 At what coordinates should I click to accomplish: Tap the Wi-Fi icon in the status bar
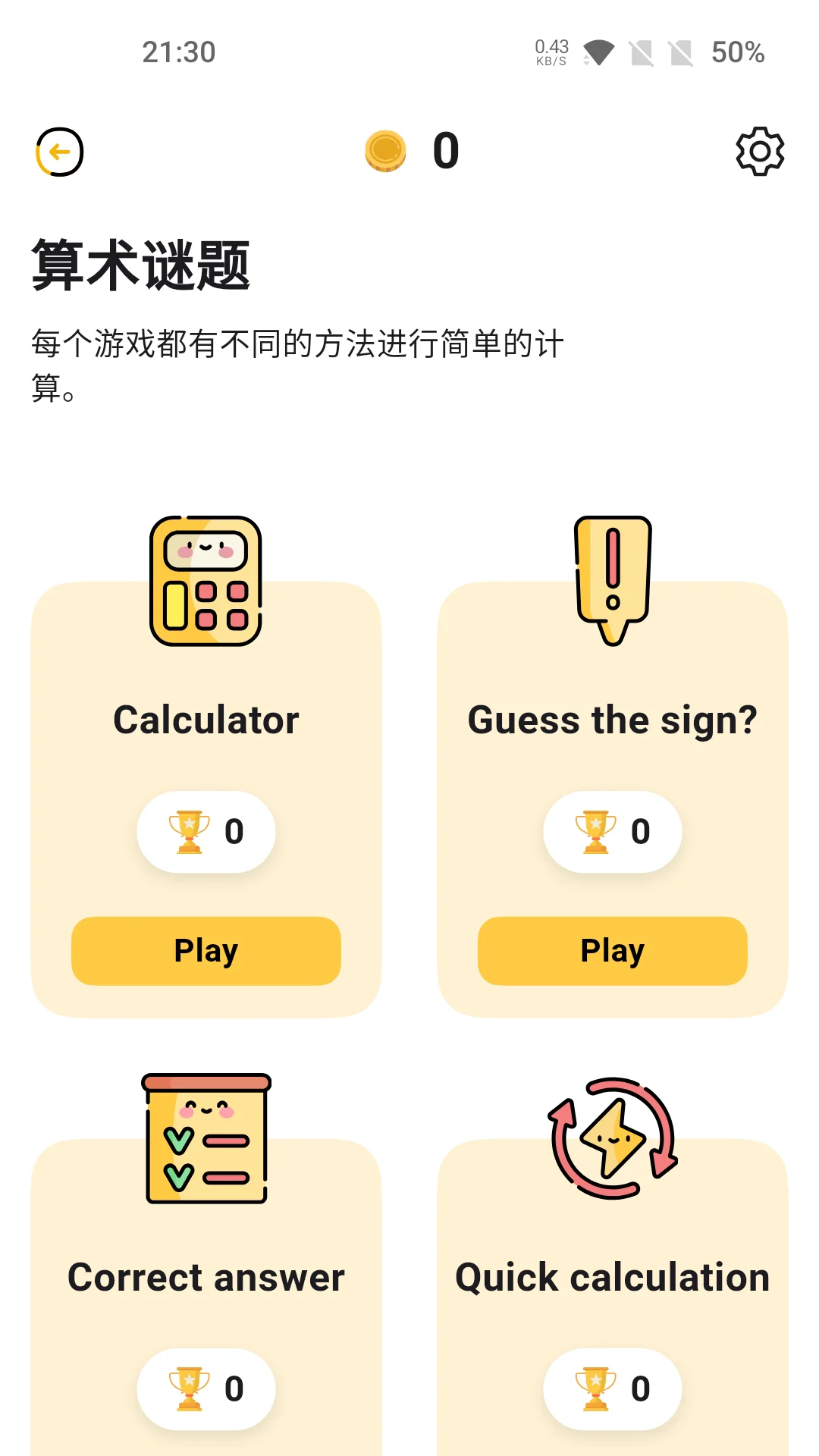(599, 53)
